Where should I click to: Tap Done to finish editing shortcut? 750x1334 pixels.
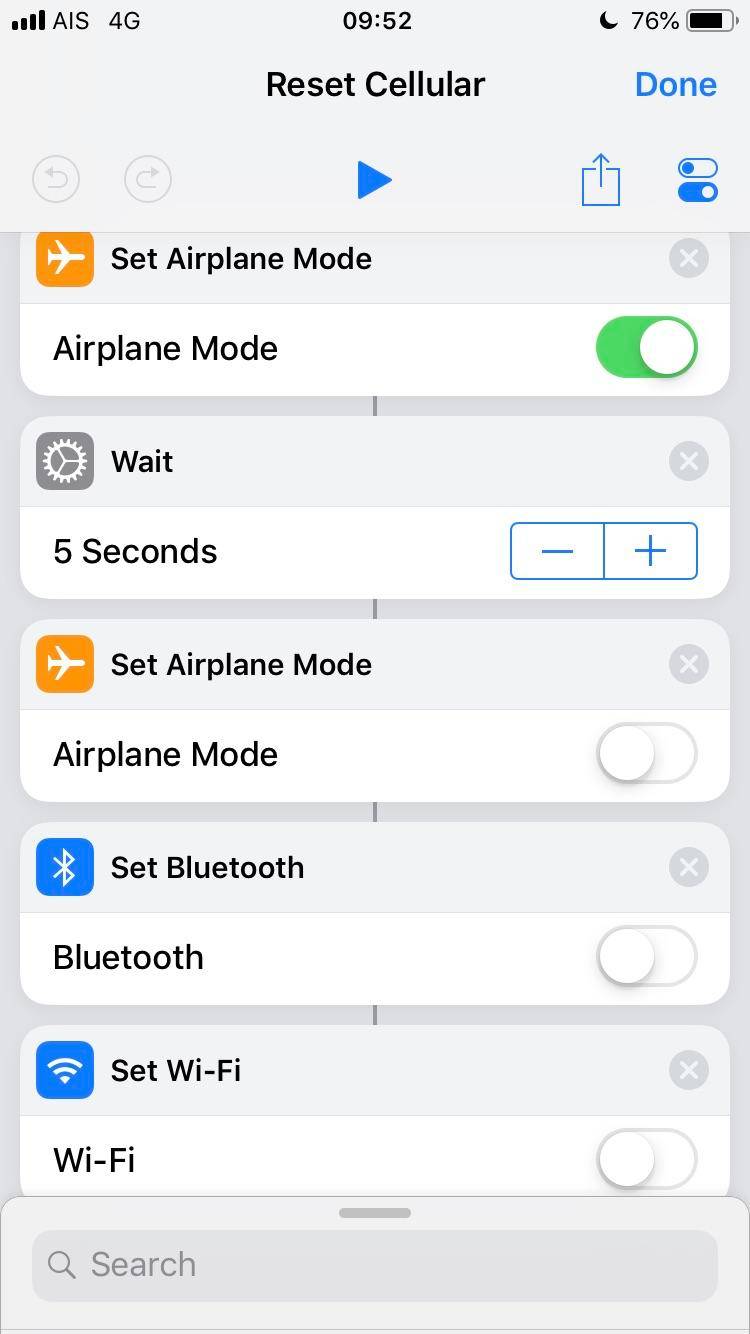[x=675, y=85]
